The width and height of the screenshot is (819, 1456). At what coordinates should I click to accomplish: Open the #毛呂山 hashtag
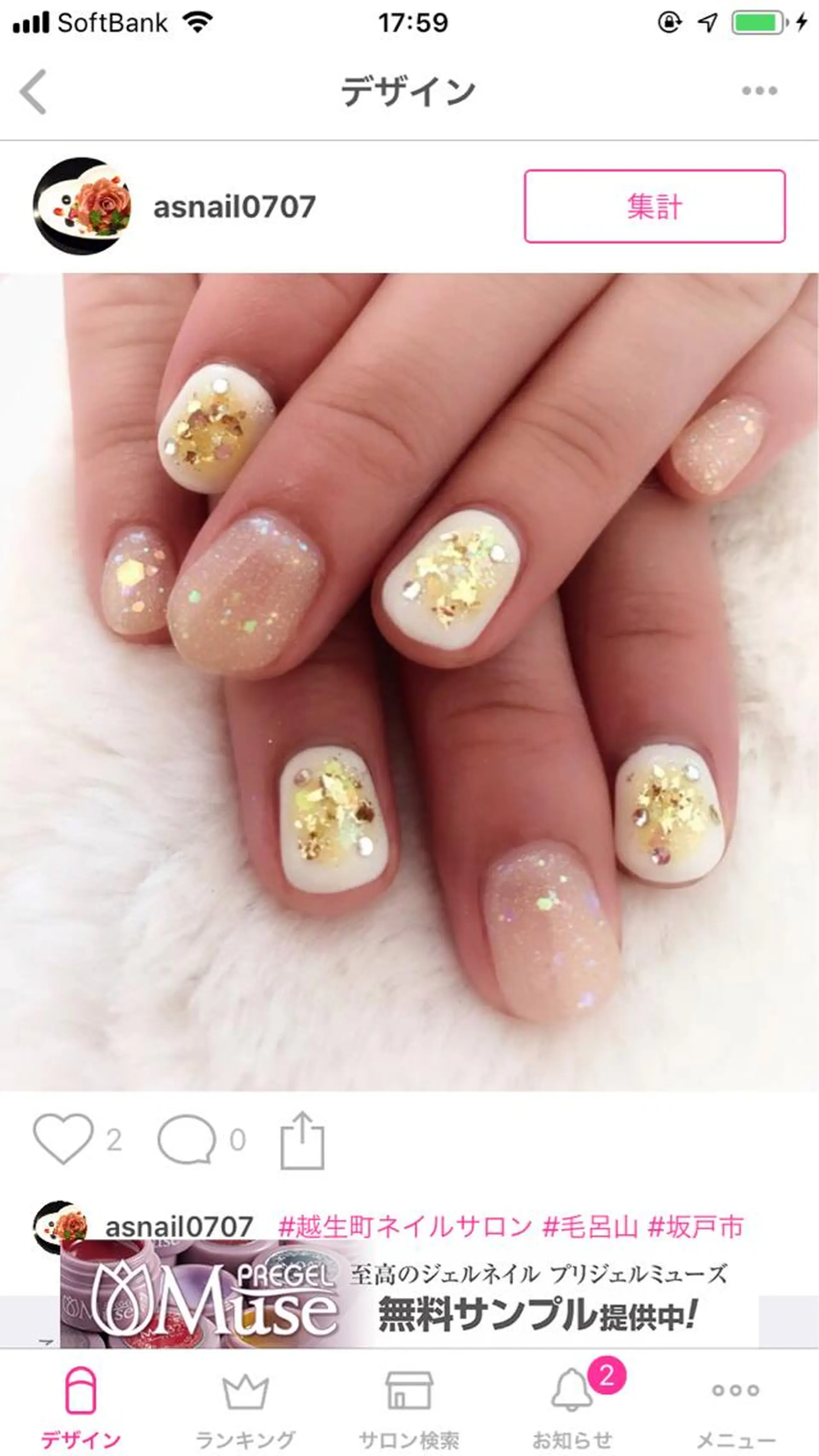tap(590, 1227)
